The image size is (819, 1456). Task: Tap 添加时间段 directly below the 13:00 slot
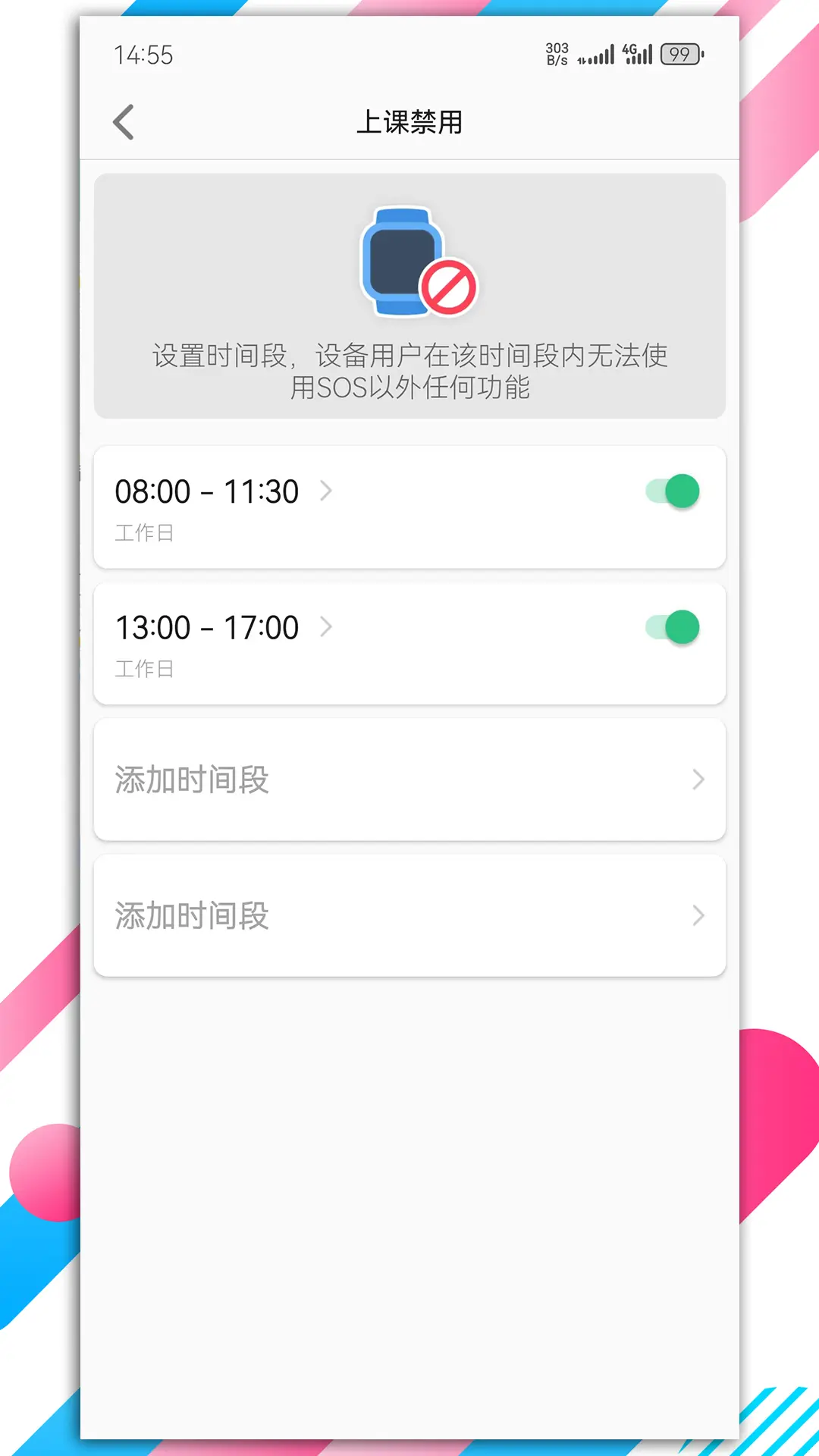click(409, 780)
